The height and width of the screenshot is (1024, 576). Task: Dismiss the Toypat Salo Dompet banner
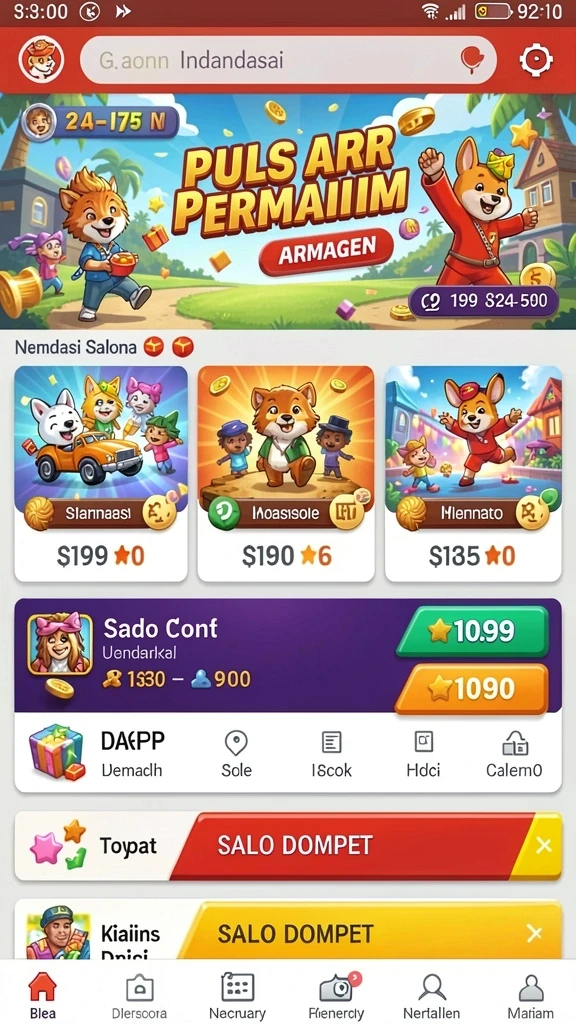click(x=543, y=846)
